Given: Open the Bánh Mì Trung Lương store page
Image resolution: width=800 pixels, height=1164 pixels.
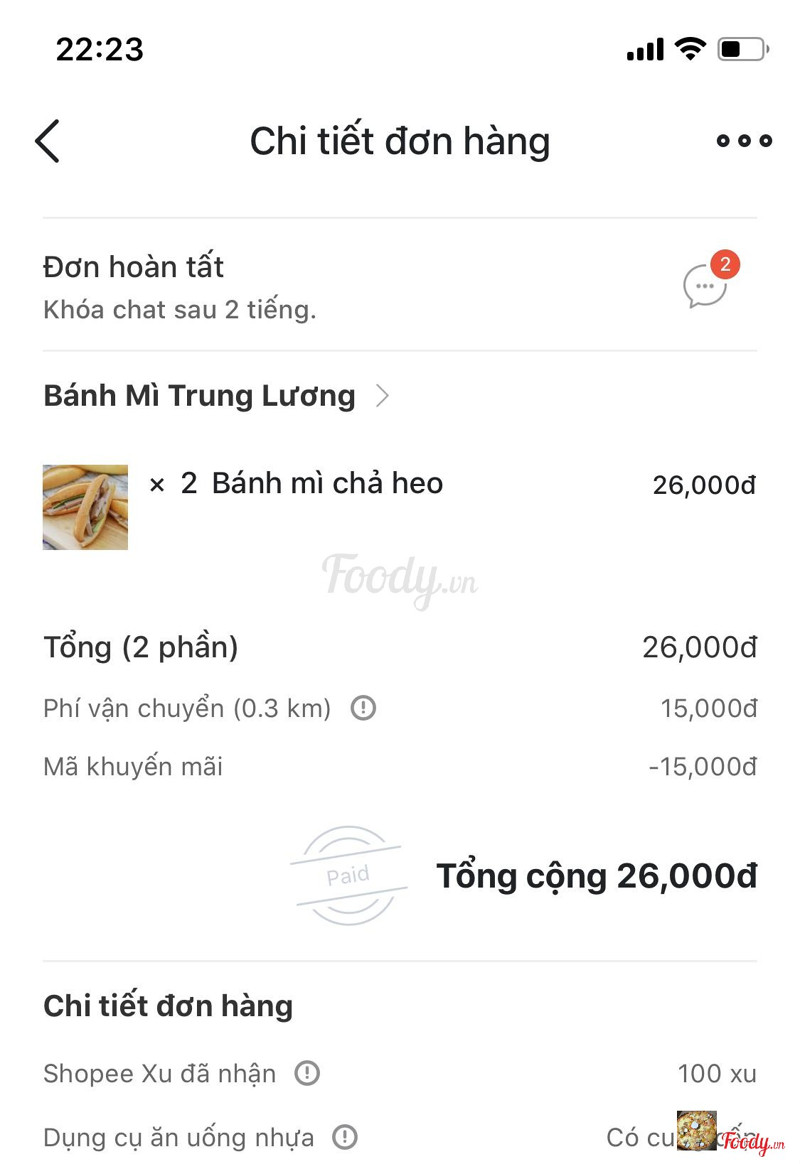Looking at the screenshot, I should [x=215, y=396].
